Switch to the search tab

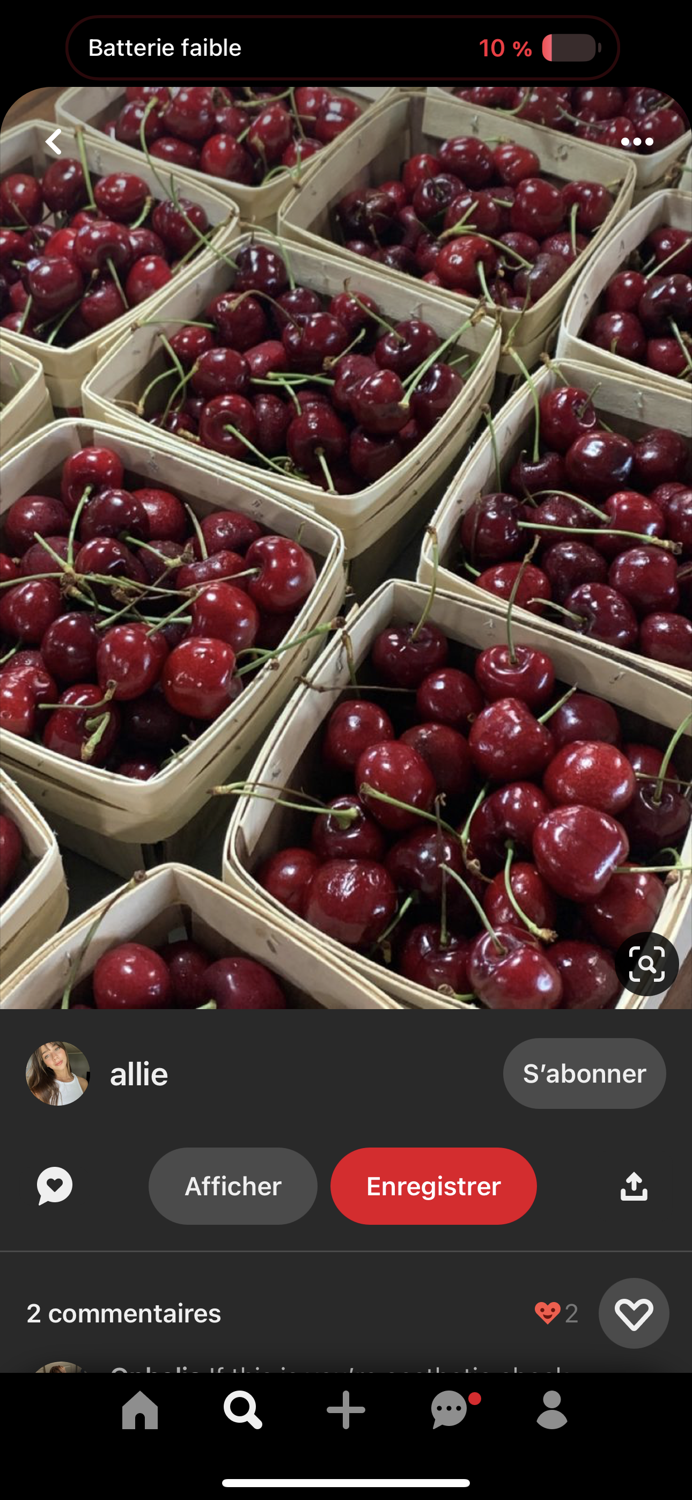pos(243,1411)
